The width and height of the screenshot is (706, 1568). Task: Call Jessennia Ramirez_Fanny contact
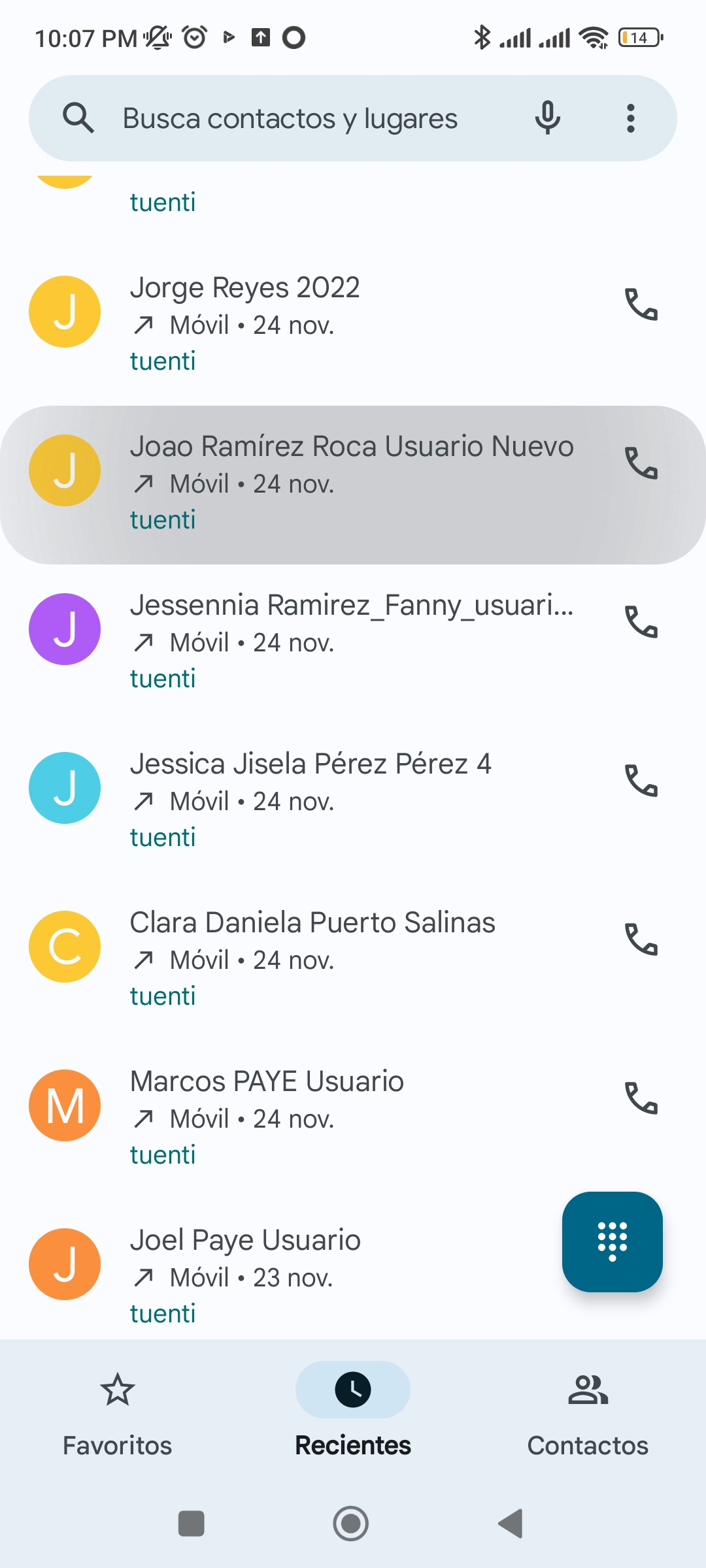(x=641, y=622)
